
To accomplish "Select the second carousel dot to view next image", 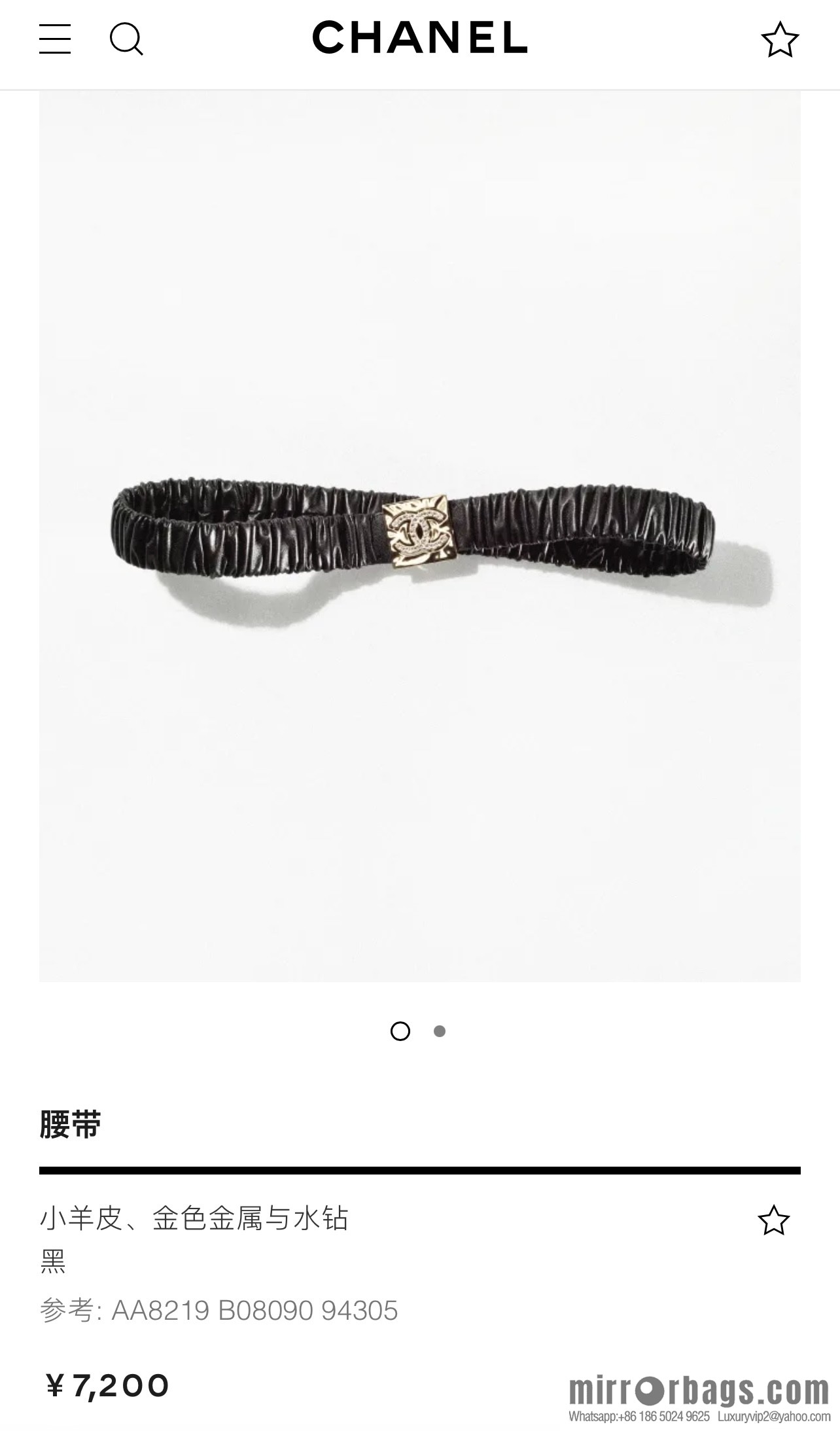I will tap(438, 1029).
